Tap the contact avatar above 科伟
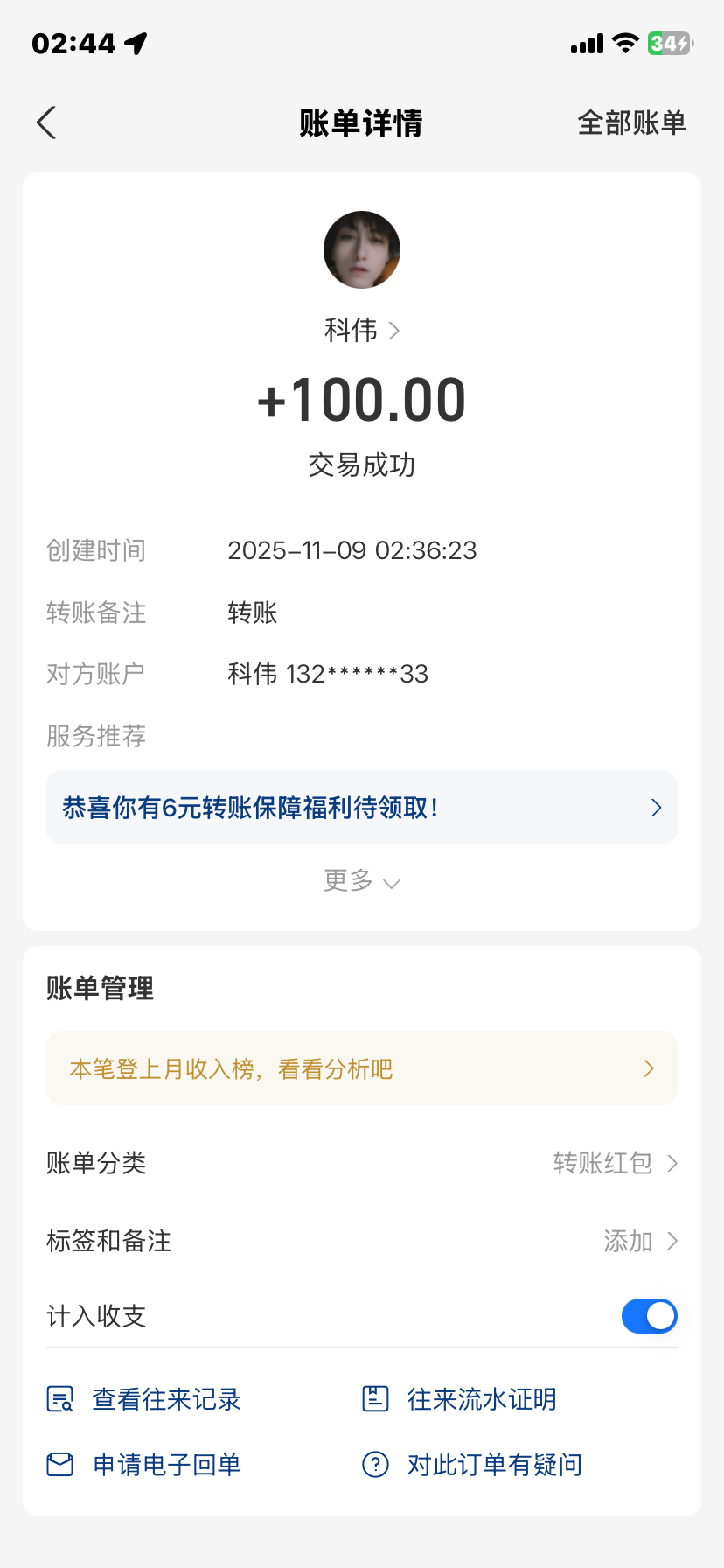This screenshot has width=724, height=1568. (361, 249)
